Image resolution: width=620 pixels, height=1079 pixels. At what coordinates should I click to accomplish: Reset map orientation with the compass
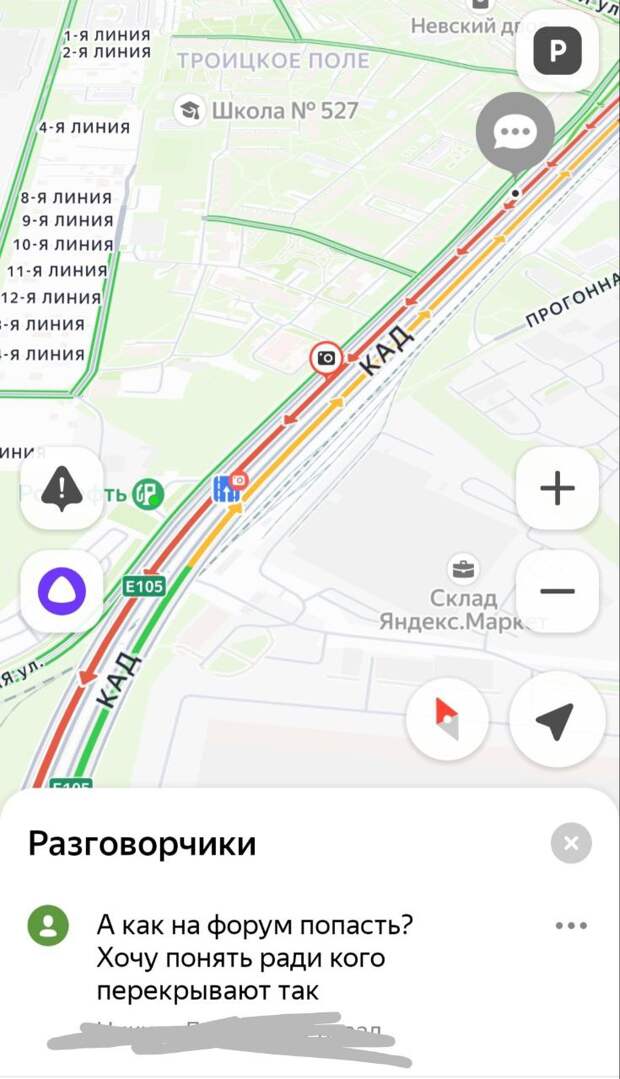click(x=449, y=718)
